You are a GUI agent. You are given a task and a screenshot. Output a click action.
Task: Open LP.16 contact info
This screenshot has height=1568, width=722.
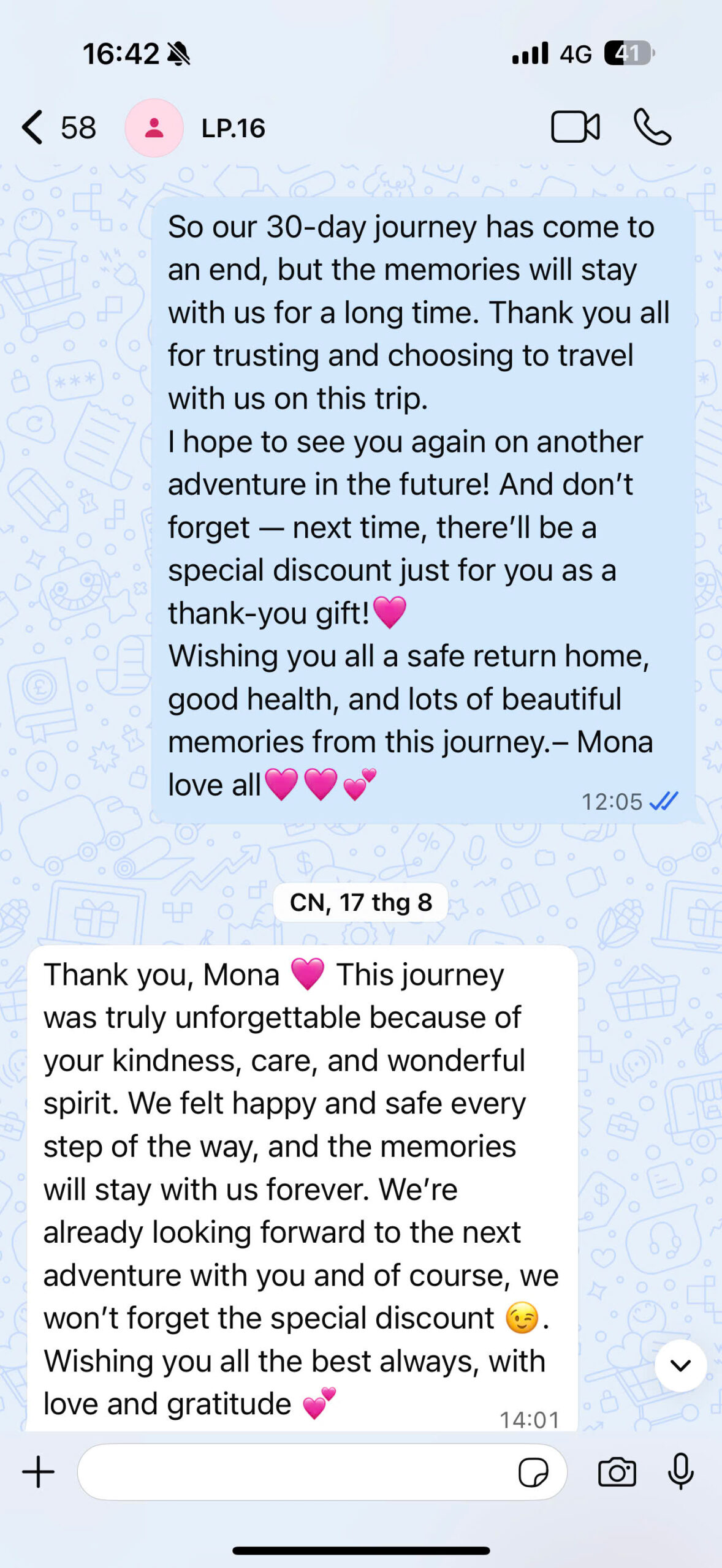(x=233, y=128)
